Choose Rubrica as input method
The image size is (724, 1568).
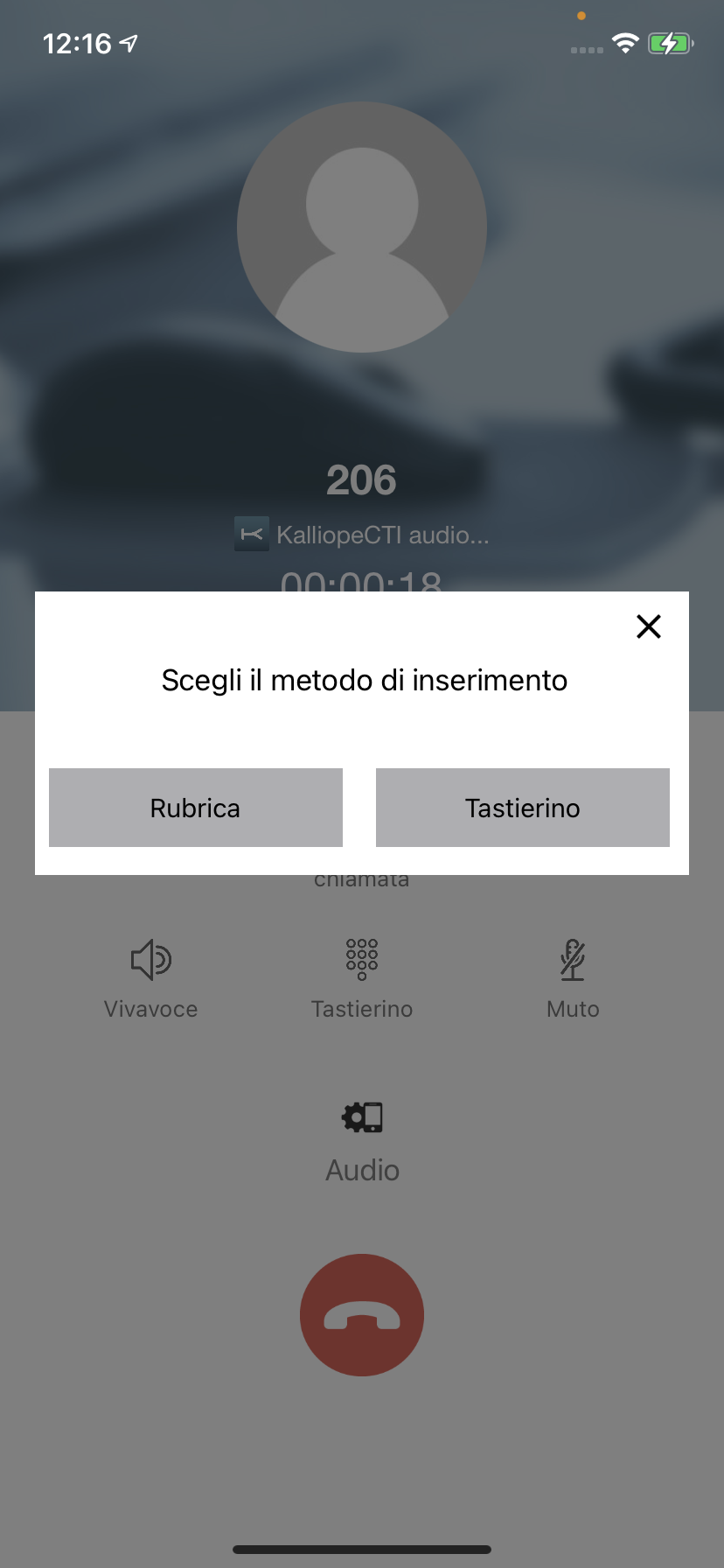(196, 808)
